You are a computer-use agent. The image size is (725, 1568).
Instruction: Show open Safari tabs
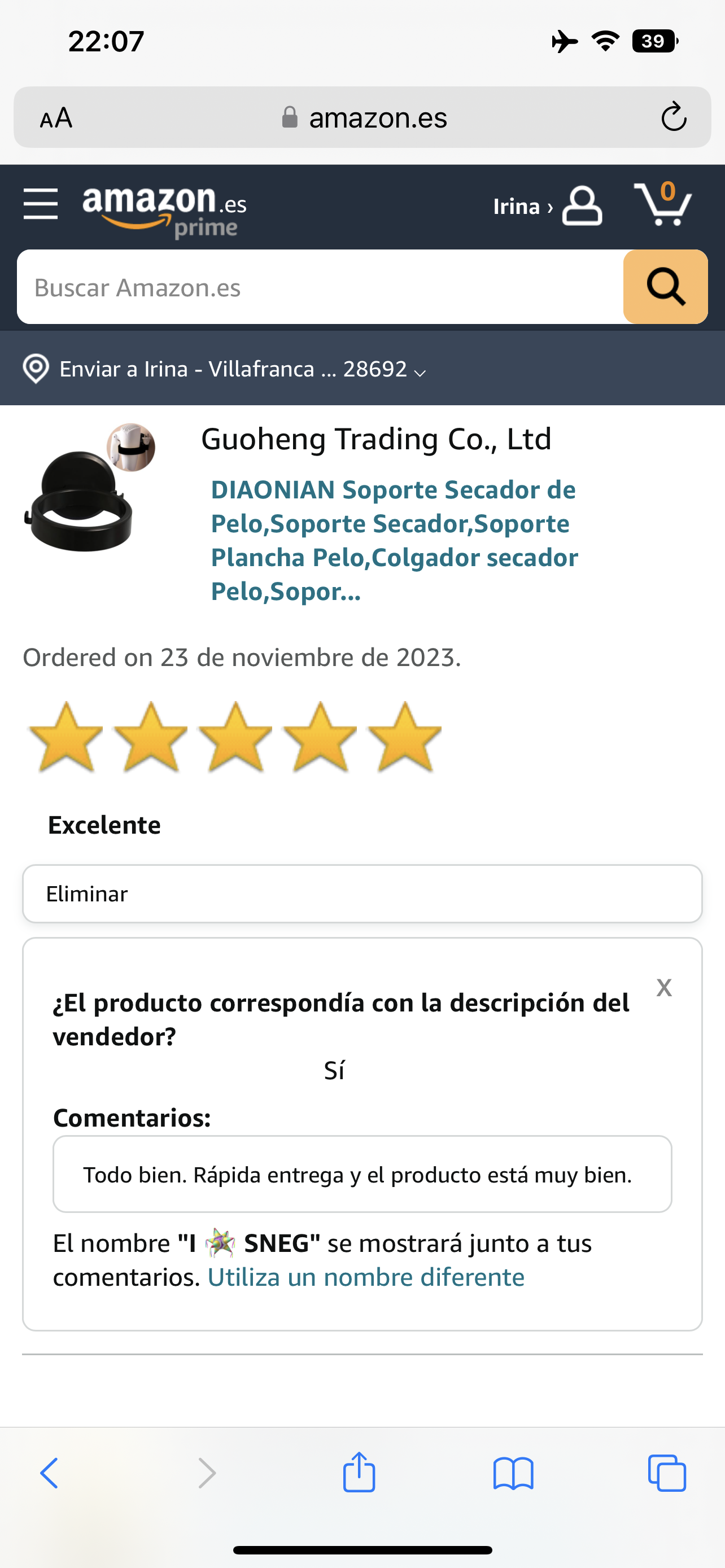pos(667,1473)
